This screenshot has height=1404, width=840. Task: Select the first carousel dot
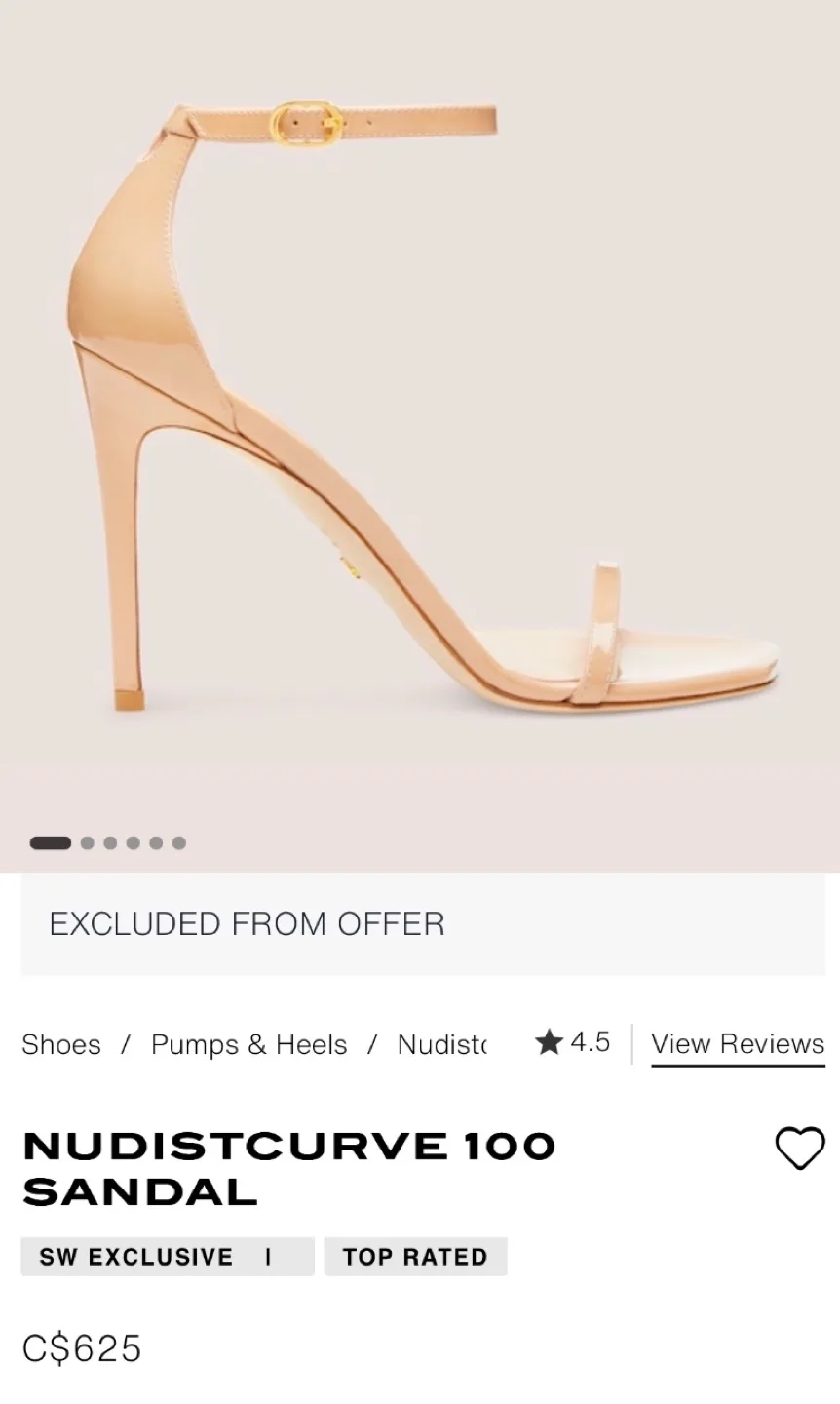50,841
